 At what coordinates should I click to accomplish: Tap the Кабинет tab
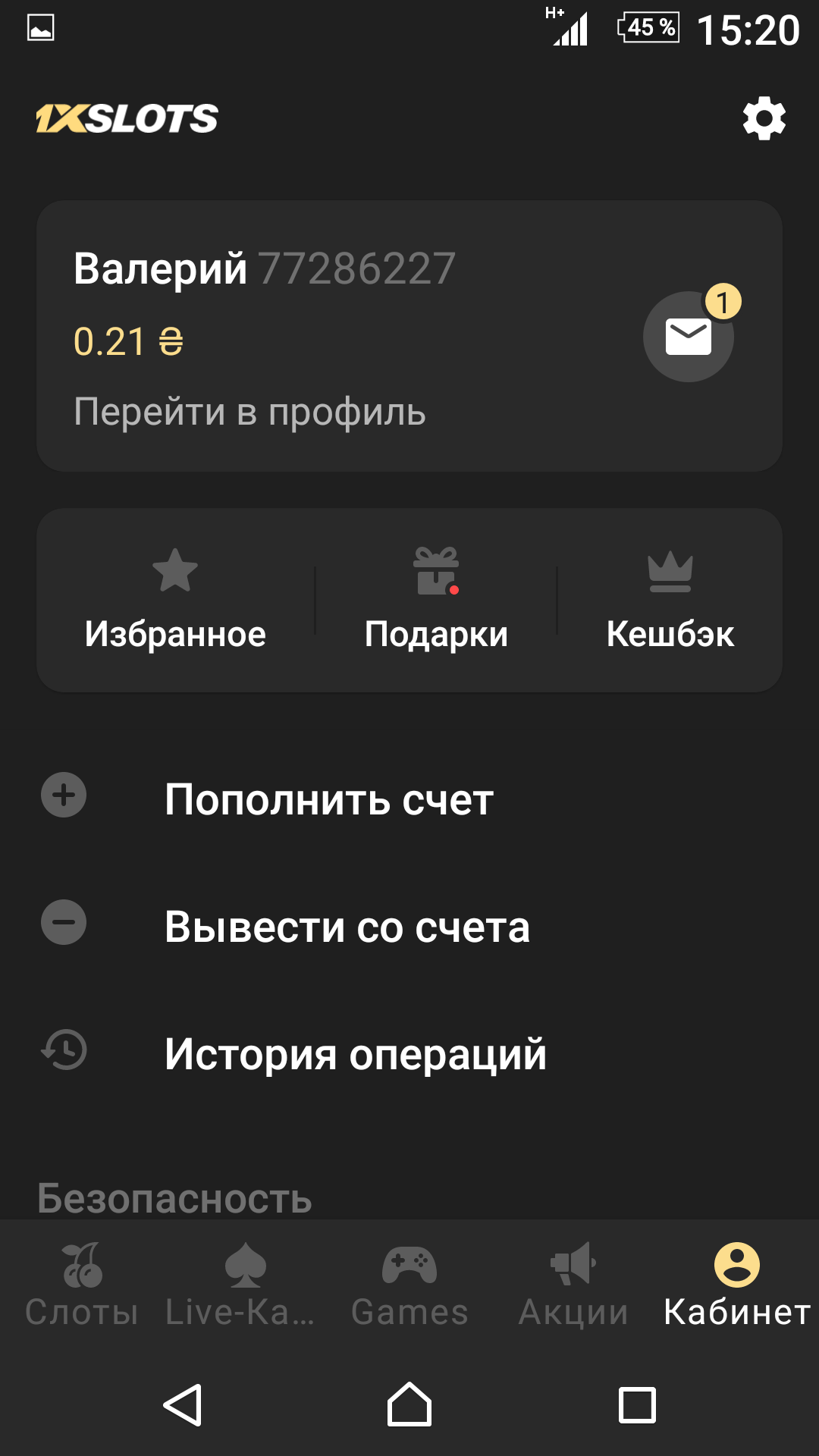(737, 1285)
